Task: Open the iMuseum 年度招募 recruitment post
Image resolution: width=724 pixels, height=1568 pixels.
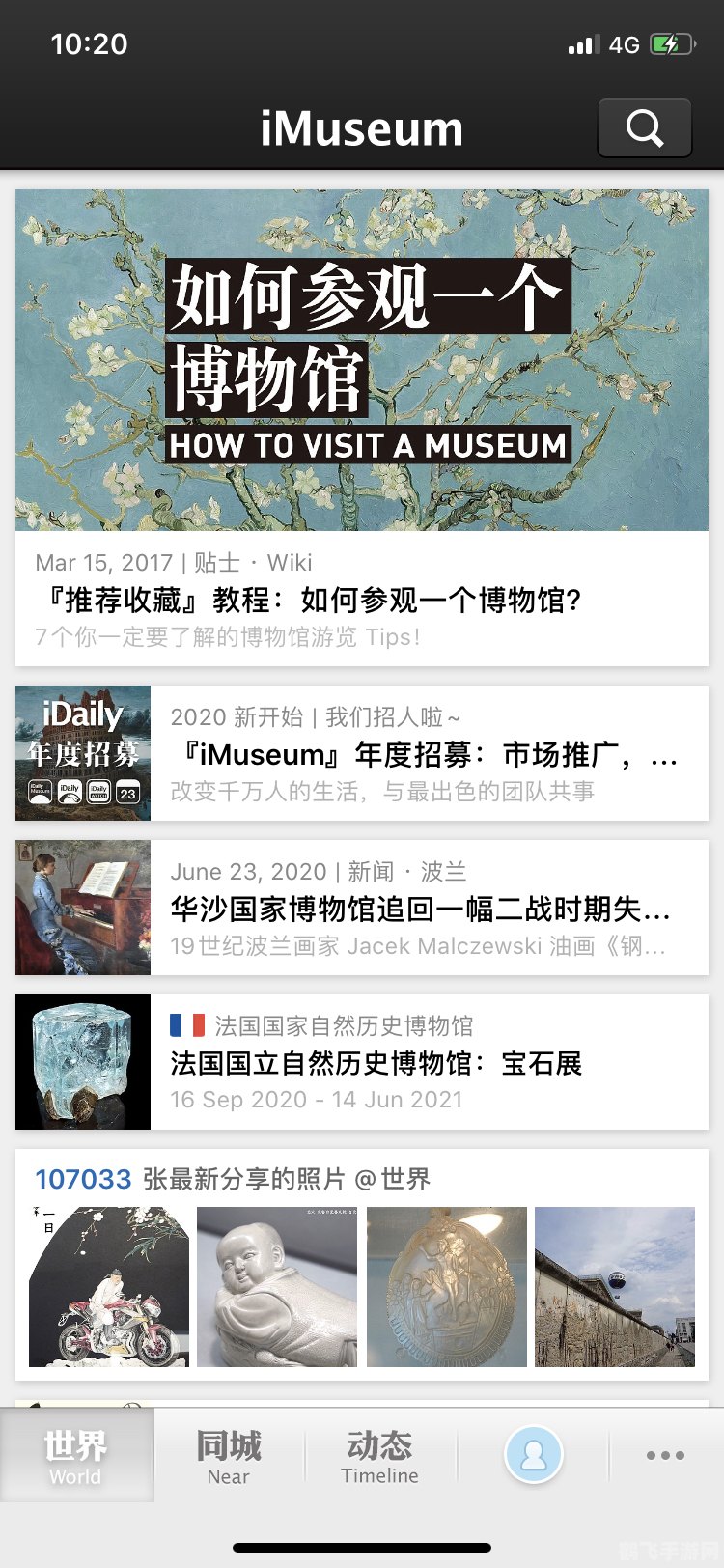Action: click(362, 753)
